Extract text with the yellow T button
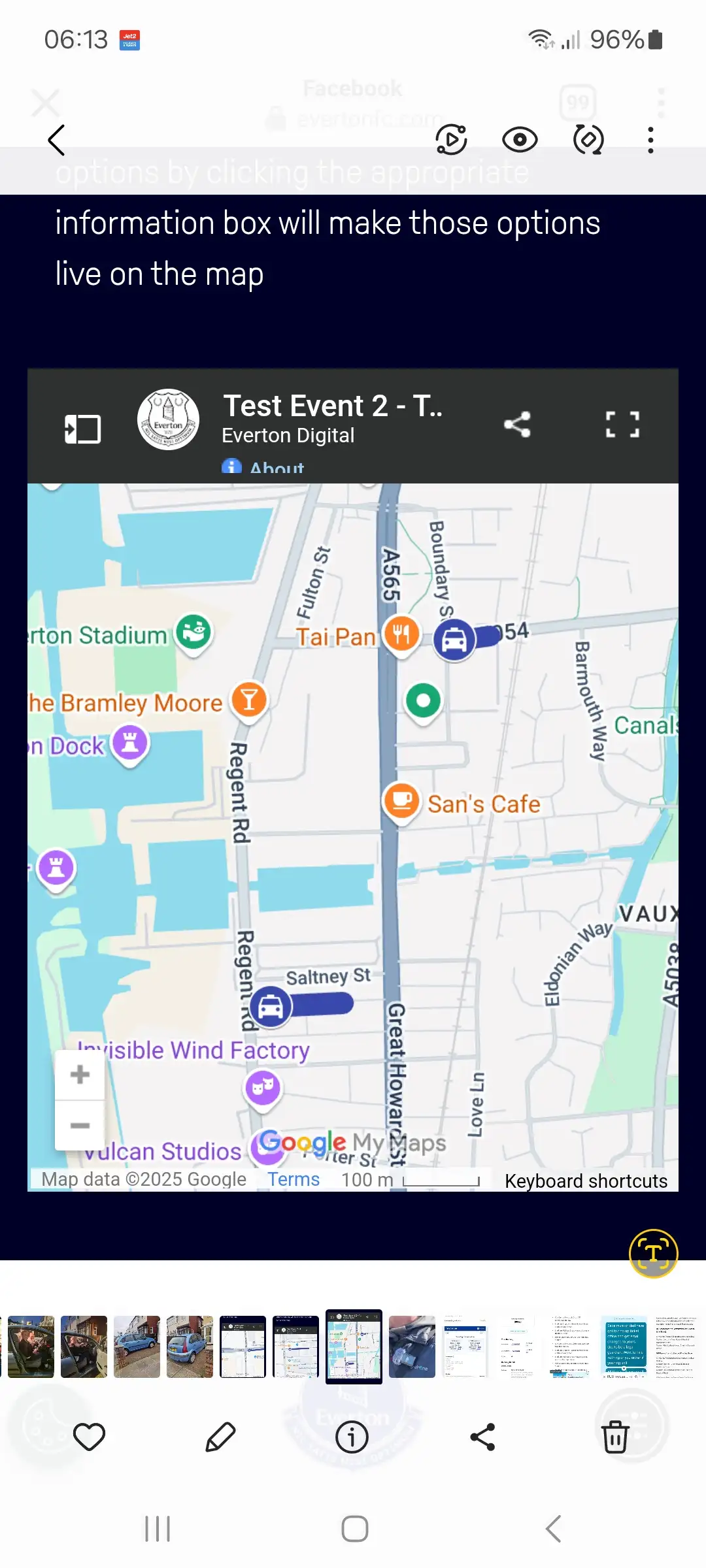The height and width of the screenshot is (1568, 706). 653,1252
